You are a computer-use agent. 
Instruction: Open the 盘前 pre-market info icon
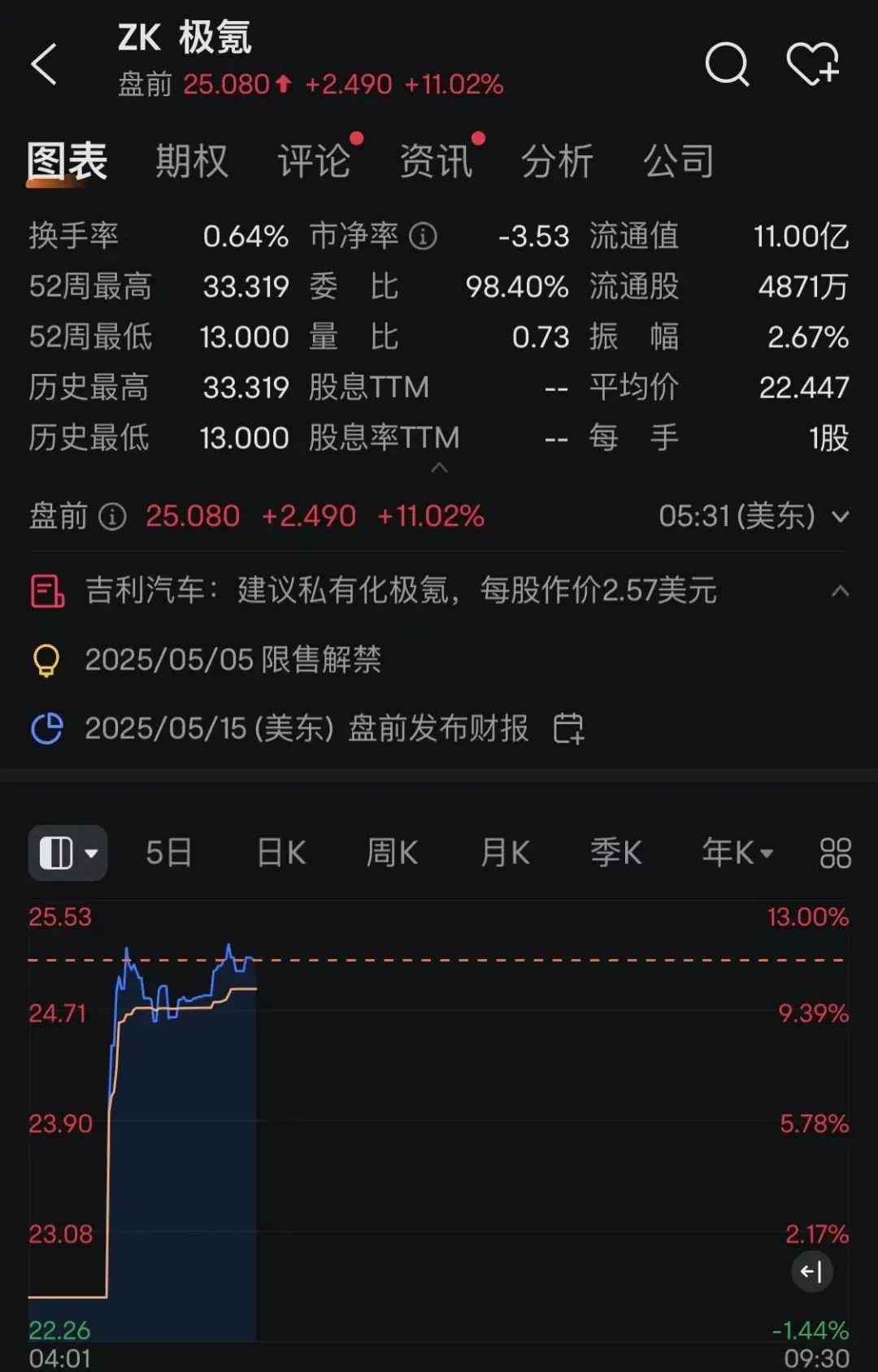(112, 516)
